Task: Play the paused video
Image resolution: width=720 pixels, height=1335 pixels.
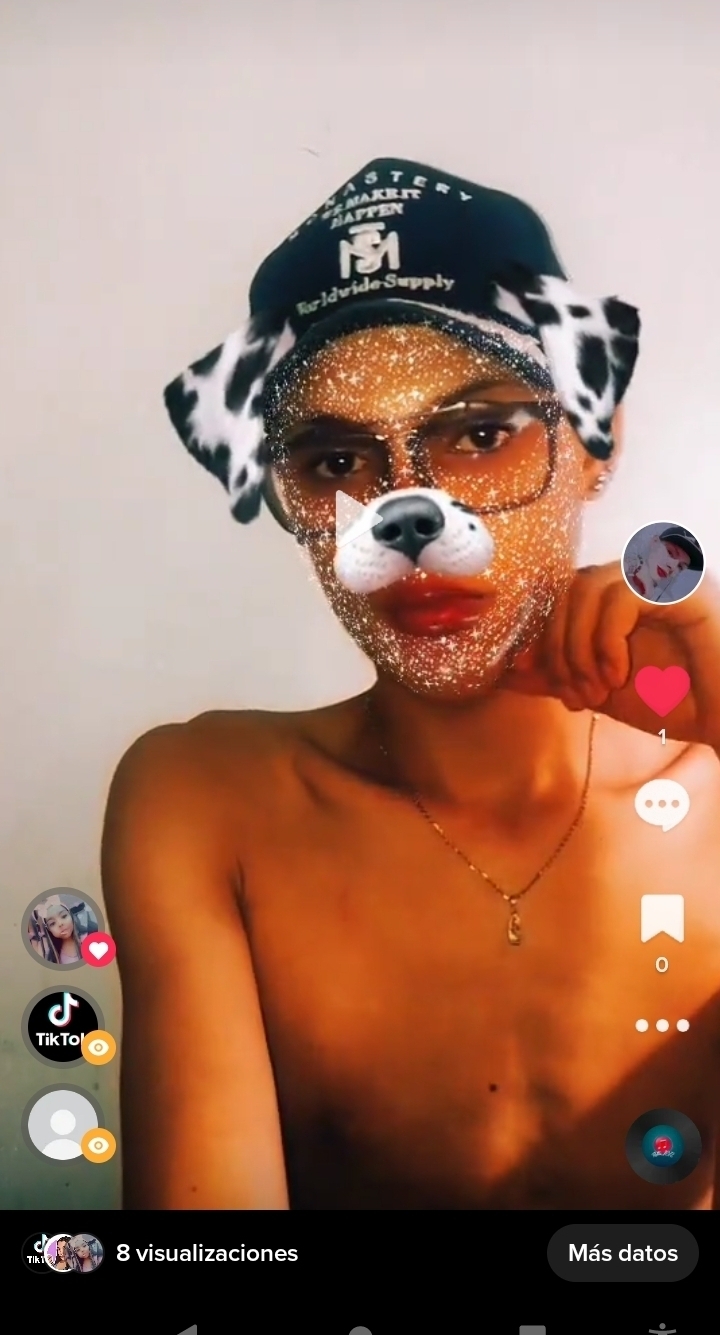Action: click(358, 520)
